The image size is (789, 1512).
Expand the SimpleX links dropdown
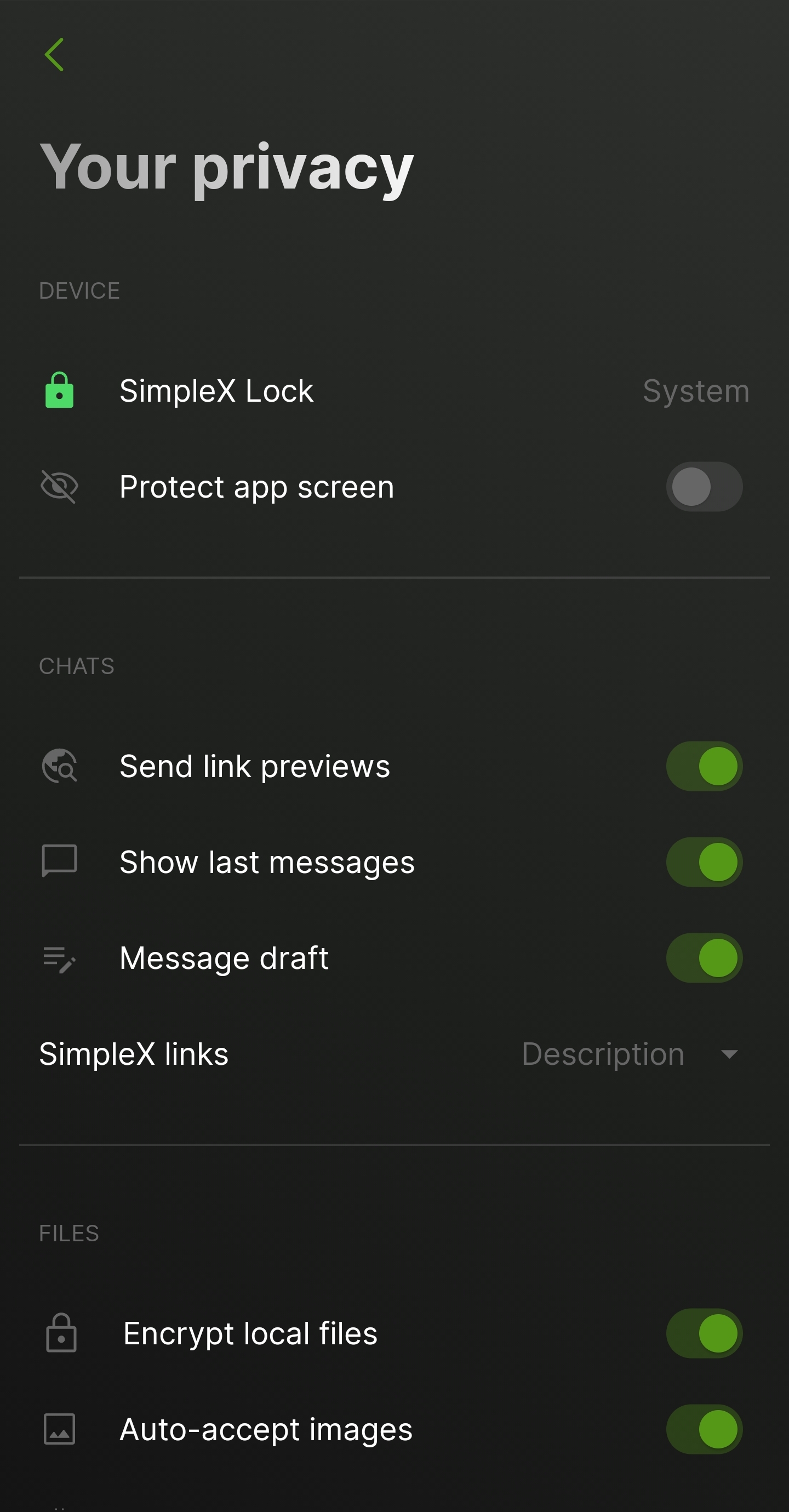631,1054
